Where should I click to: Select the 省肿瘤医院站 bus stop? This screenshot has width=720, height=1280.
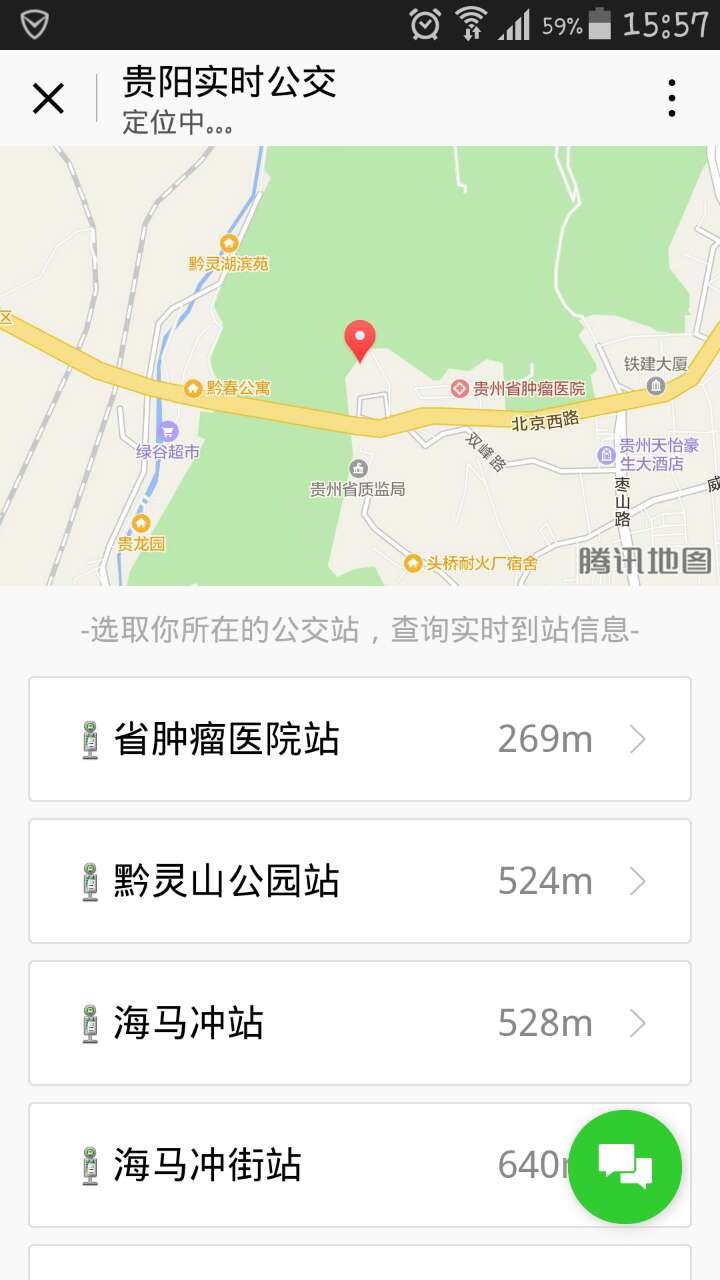click(359, 740)
